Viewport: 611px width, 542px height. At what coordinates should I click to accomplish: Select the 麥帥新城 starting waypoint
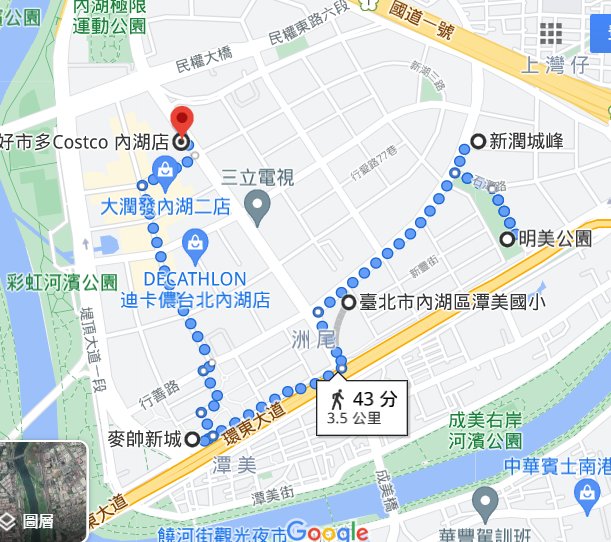point(192,438)
